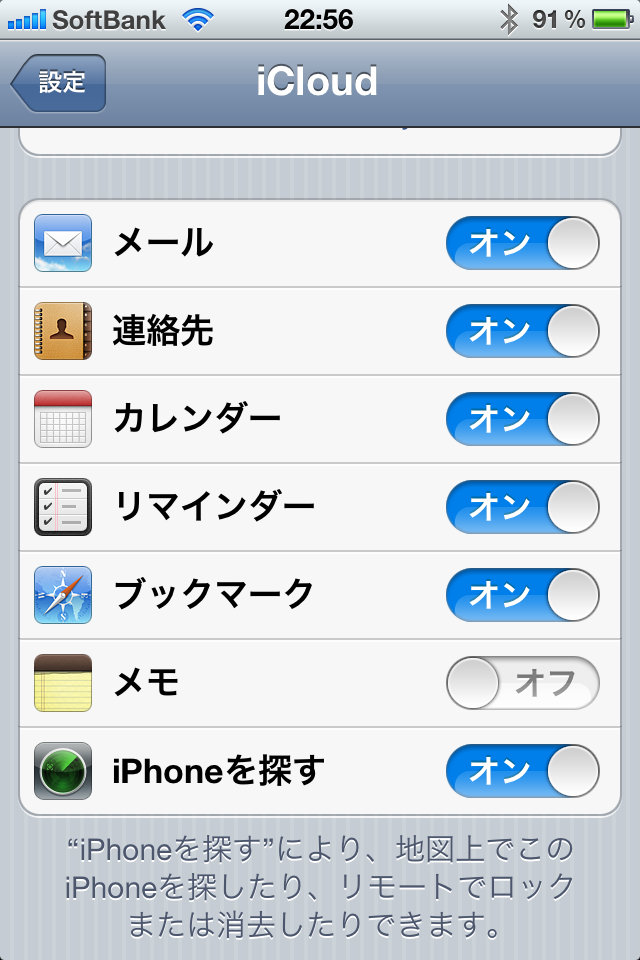
Task: Disable 連絡先 iCloud sync
Action: click(522, 332)
